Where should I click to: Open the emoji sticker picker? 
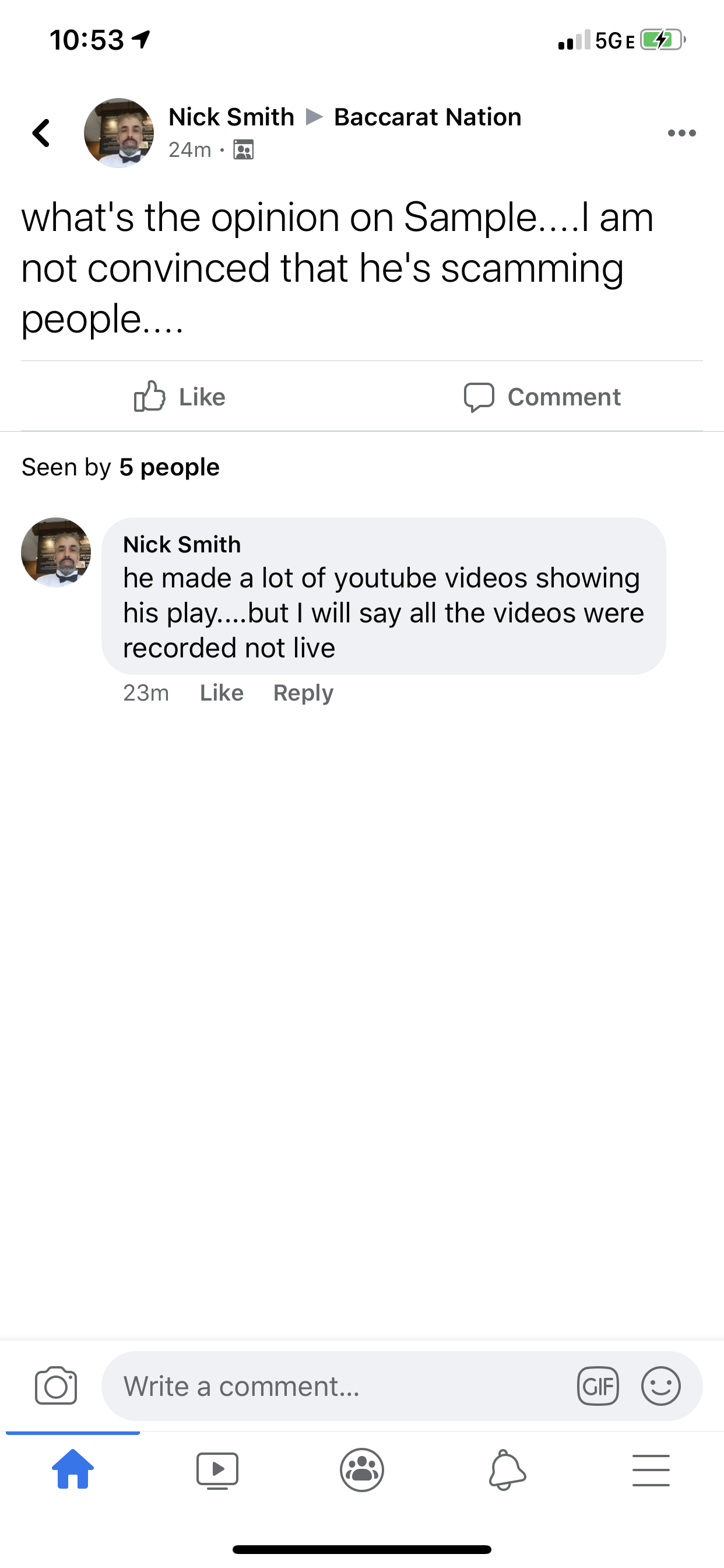(x=660, y=1386)
